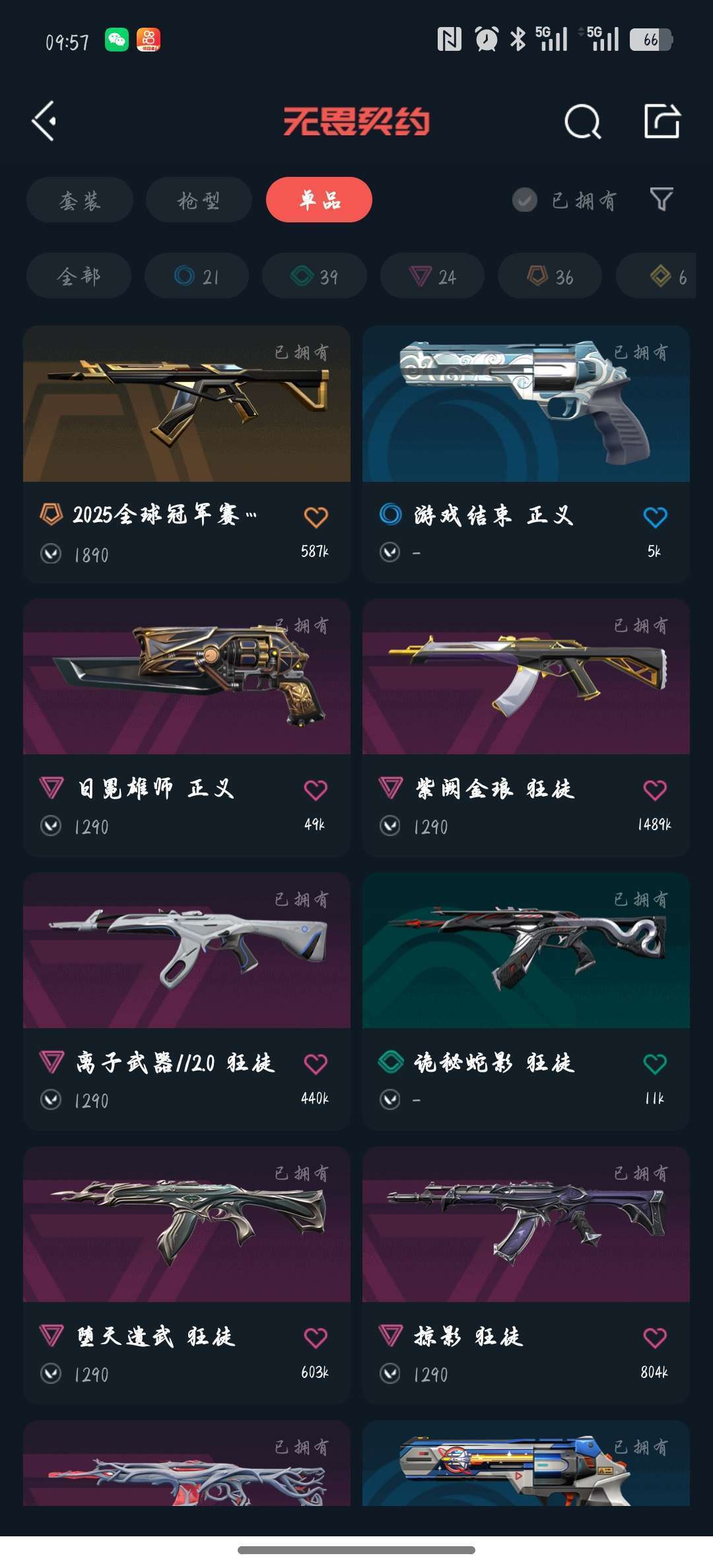Screen dimensions: 713x1568
Task: Select the purple rarity filter showing 24
Action: pyautogui.click(x=432, y=277)
